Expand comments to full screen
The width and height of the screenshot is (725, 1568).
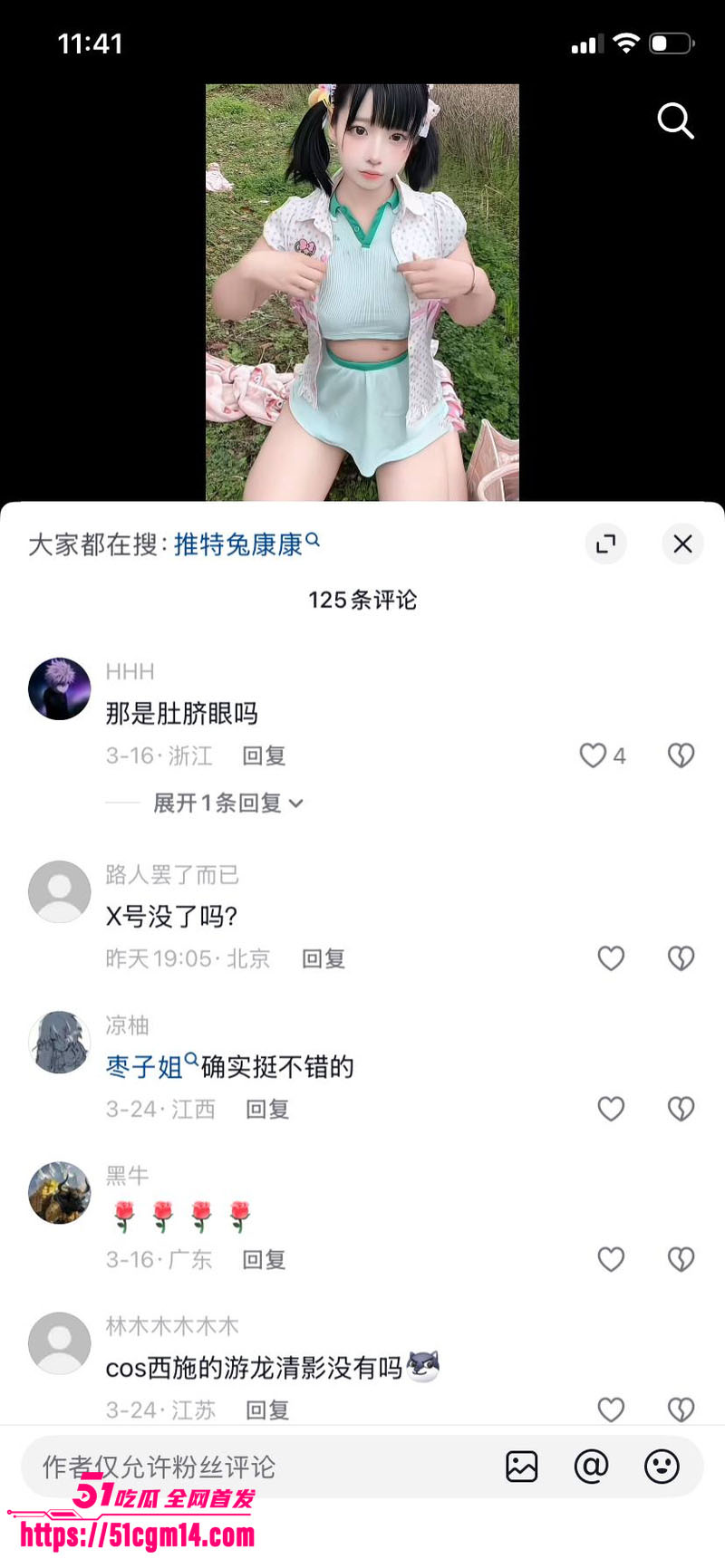605,544
